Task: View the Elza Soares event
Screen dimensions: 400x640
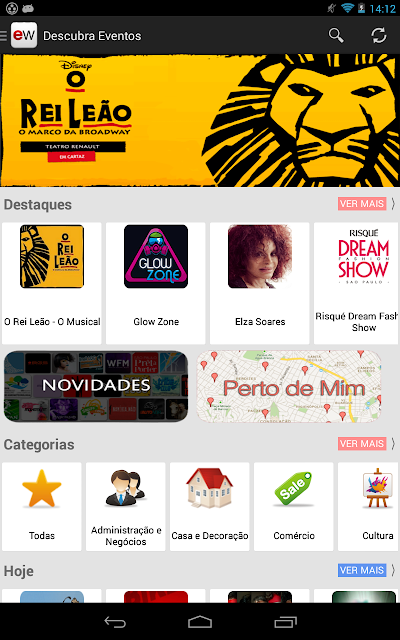Action: pos(260,283)
